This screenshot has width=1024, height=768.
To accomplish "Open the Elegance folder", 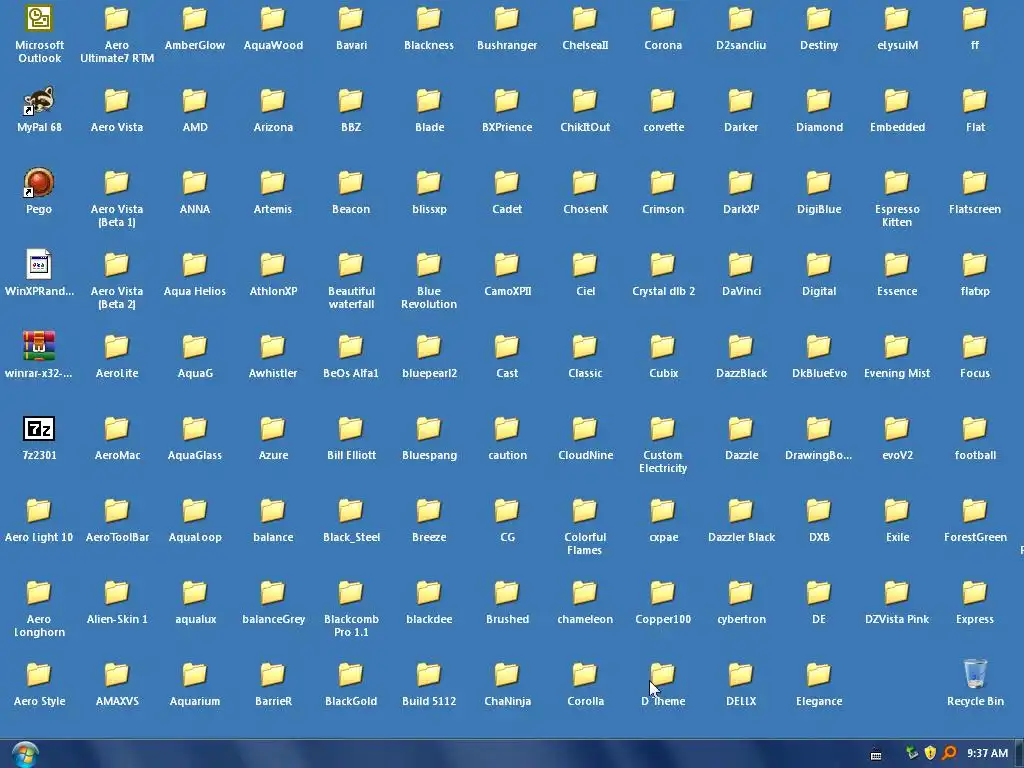I will point(819,676).
